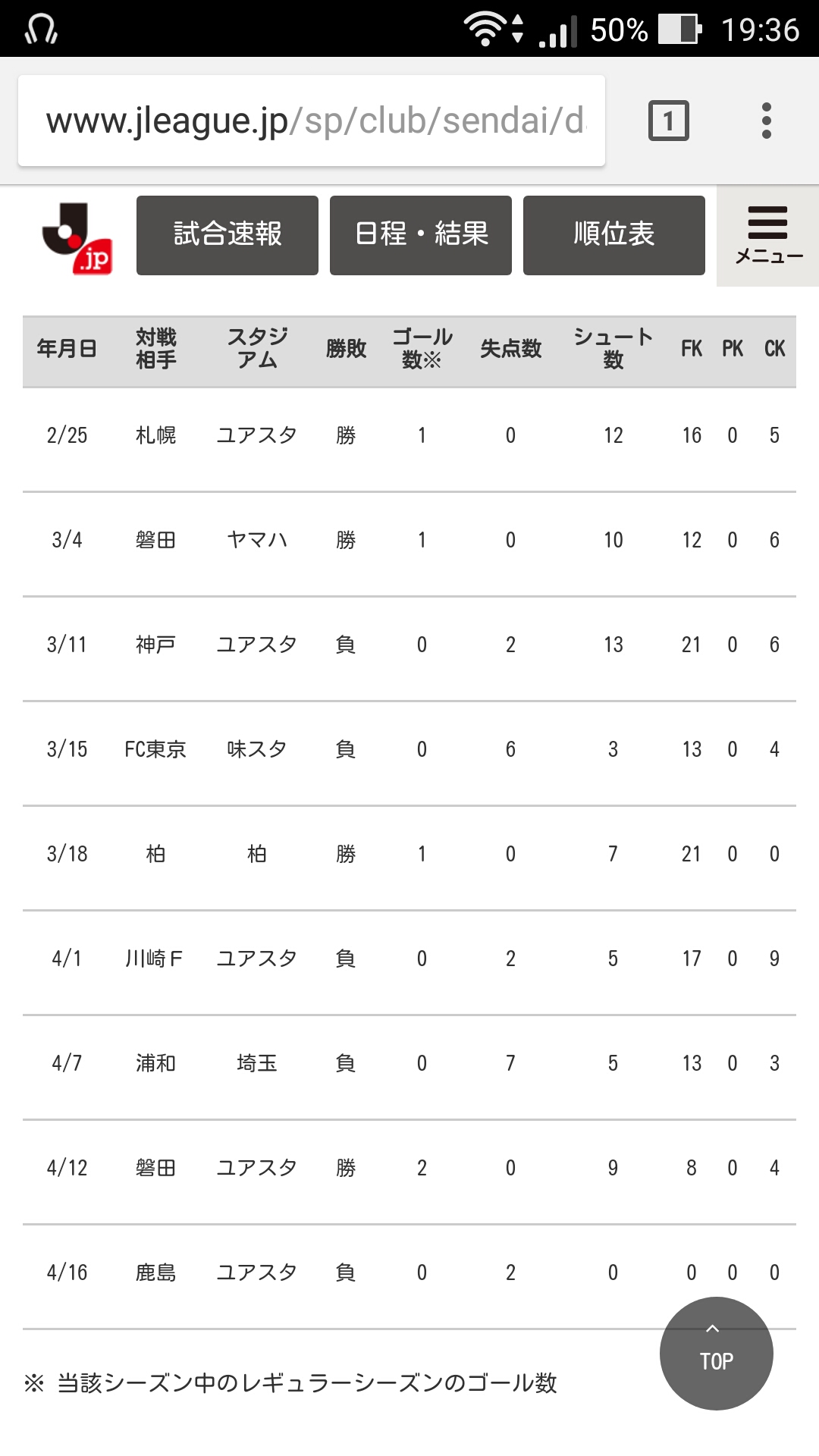View the 順位表 standings page
This screenshot has height=1456, width=819.
(x=614, y=235)
